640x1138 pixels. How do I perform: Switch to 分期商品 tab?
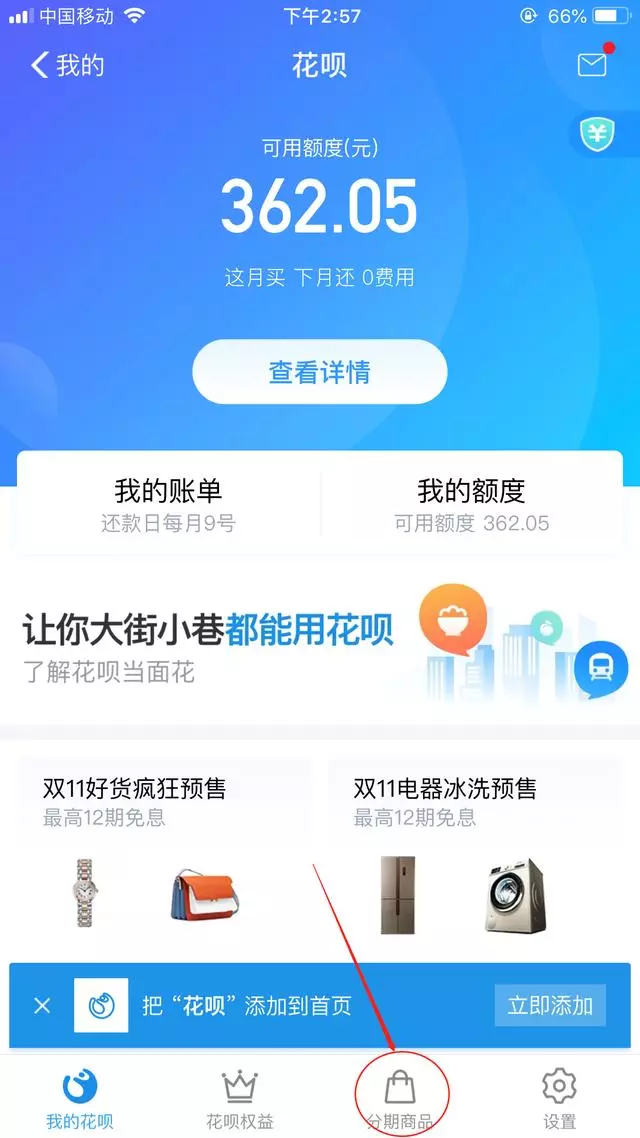400,1097
